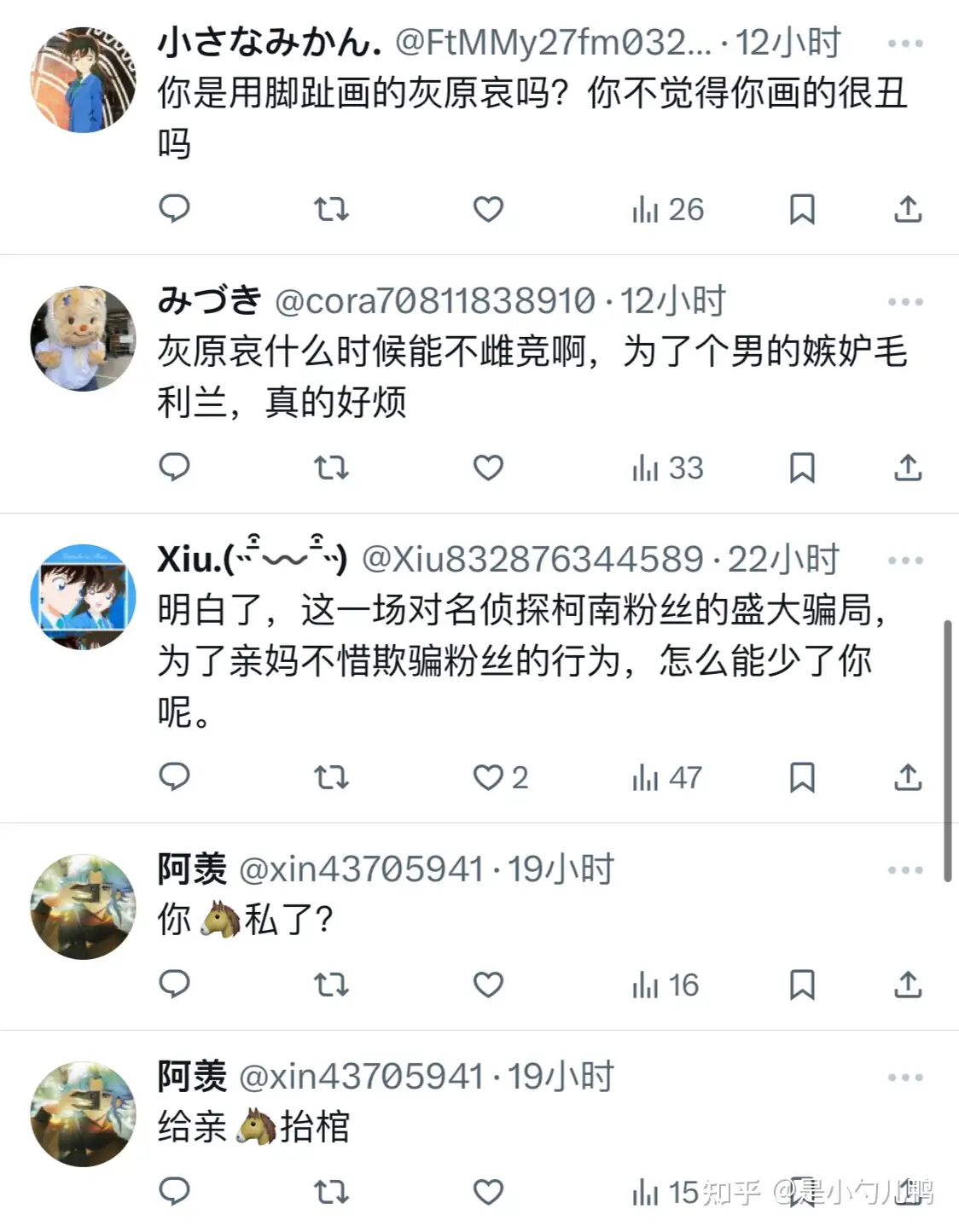
Task: Like Xiu's tweet with 2 likes
Action: click(x=488, y=777)
